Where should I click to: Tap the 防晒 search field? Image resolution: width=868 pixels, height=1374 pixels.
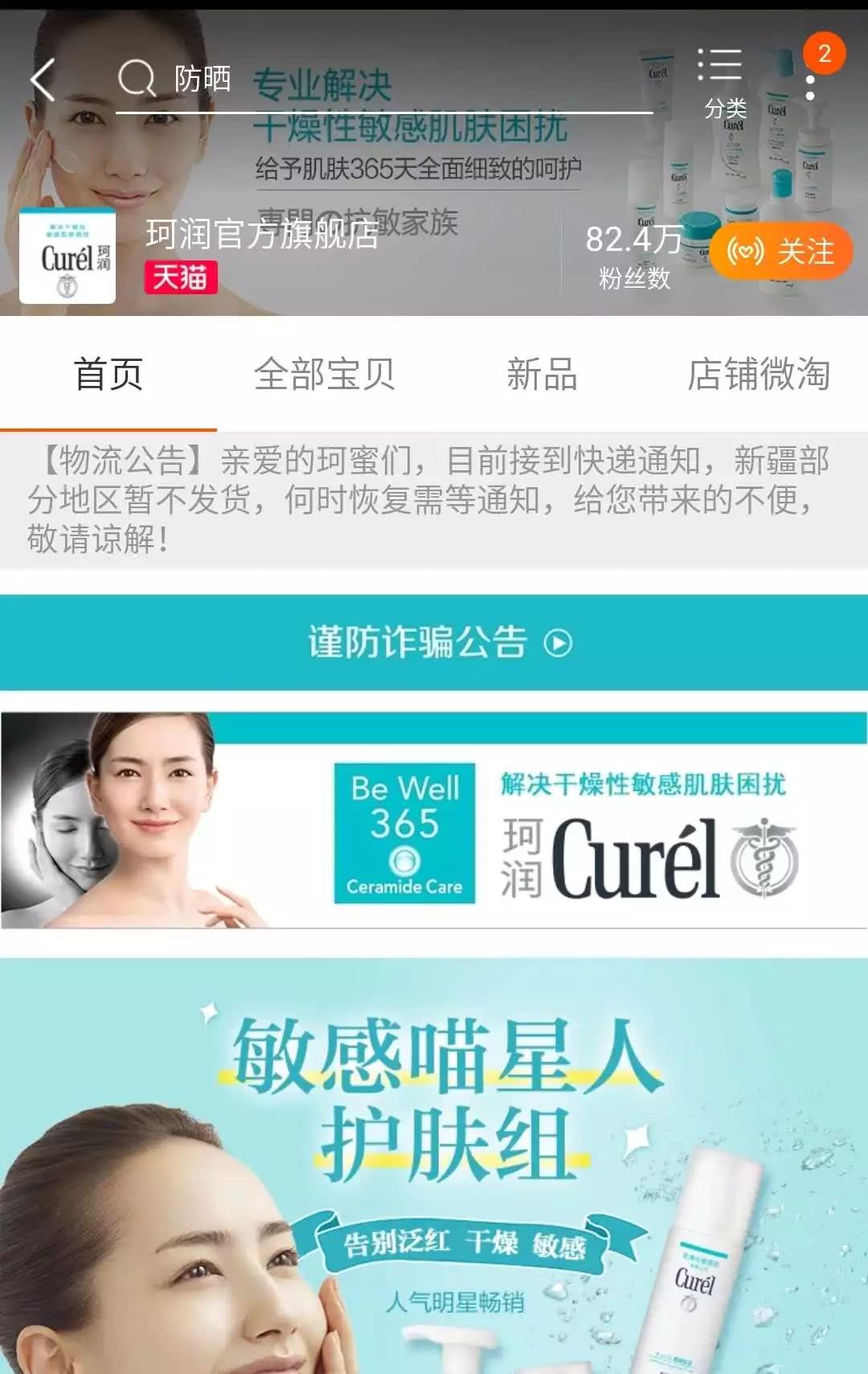(x=378, y=80)
